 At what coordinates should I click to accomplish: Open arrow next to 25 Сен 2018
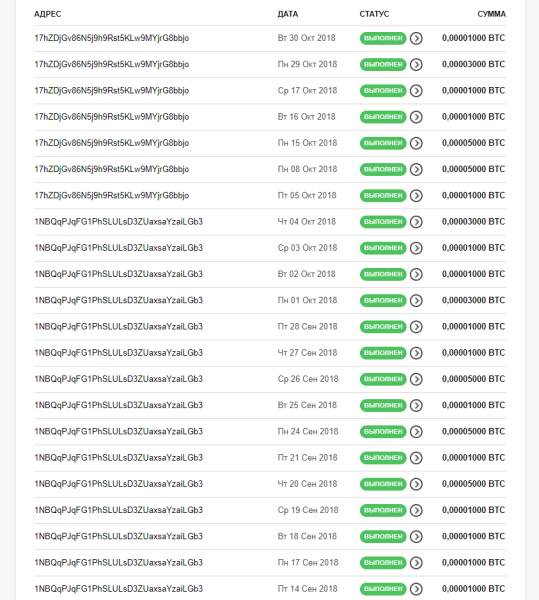[416, 405]
